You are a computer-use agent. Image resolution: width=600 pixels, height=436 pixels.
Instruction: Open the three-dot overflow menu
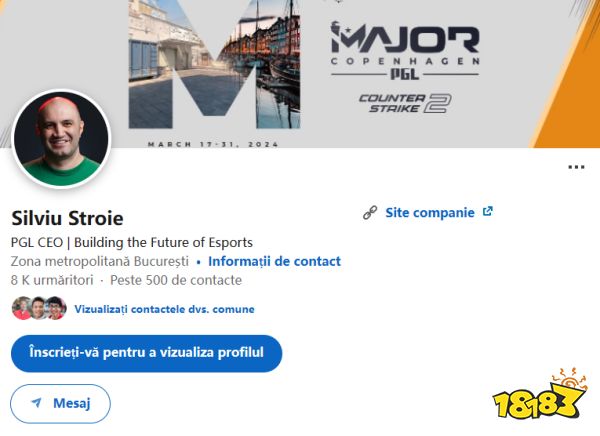[576, 167]
